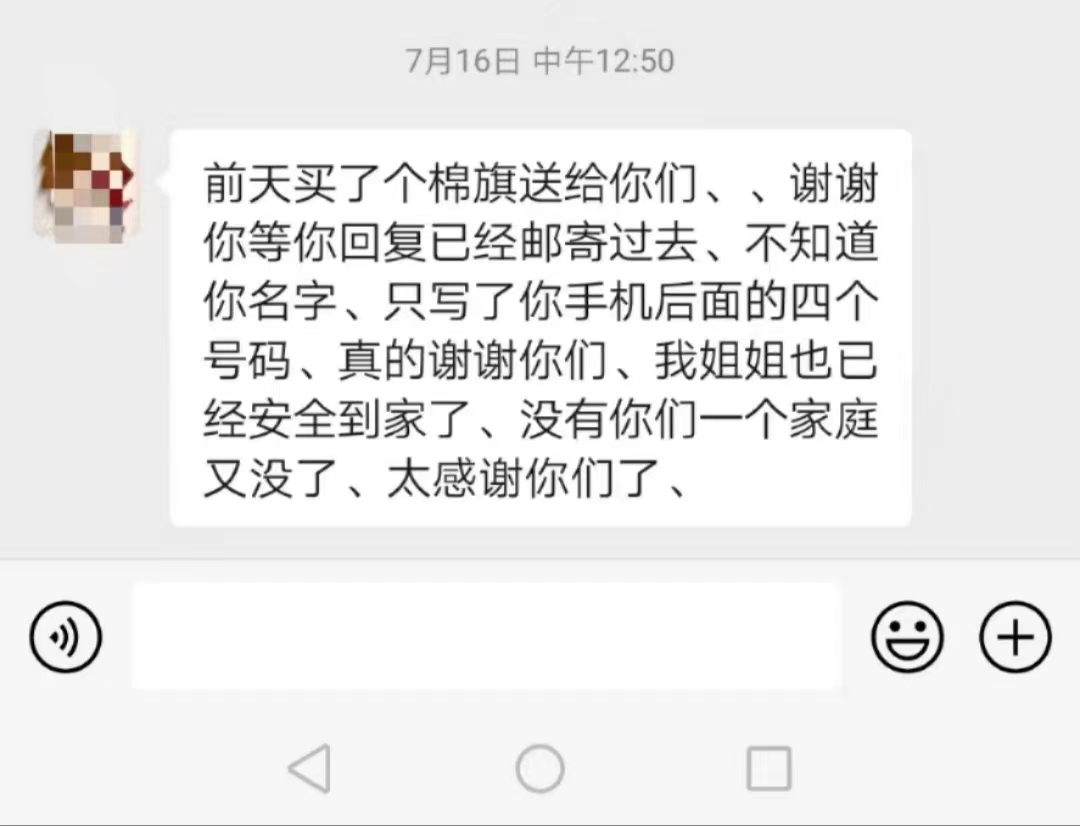Open the recent apps view
This screenshot has height=826, width=1080.
(x=769, y=769)
